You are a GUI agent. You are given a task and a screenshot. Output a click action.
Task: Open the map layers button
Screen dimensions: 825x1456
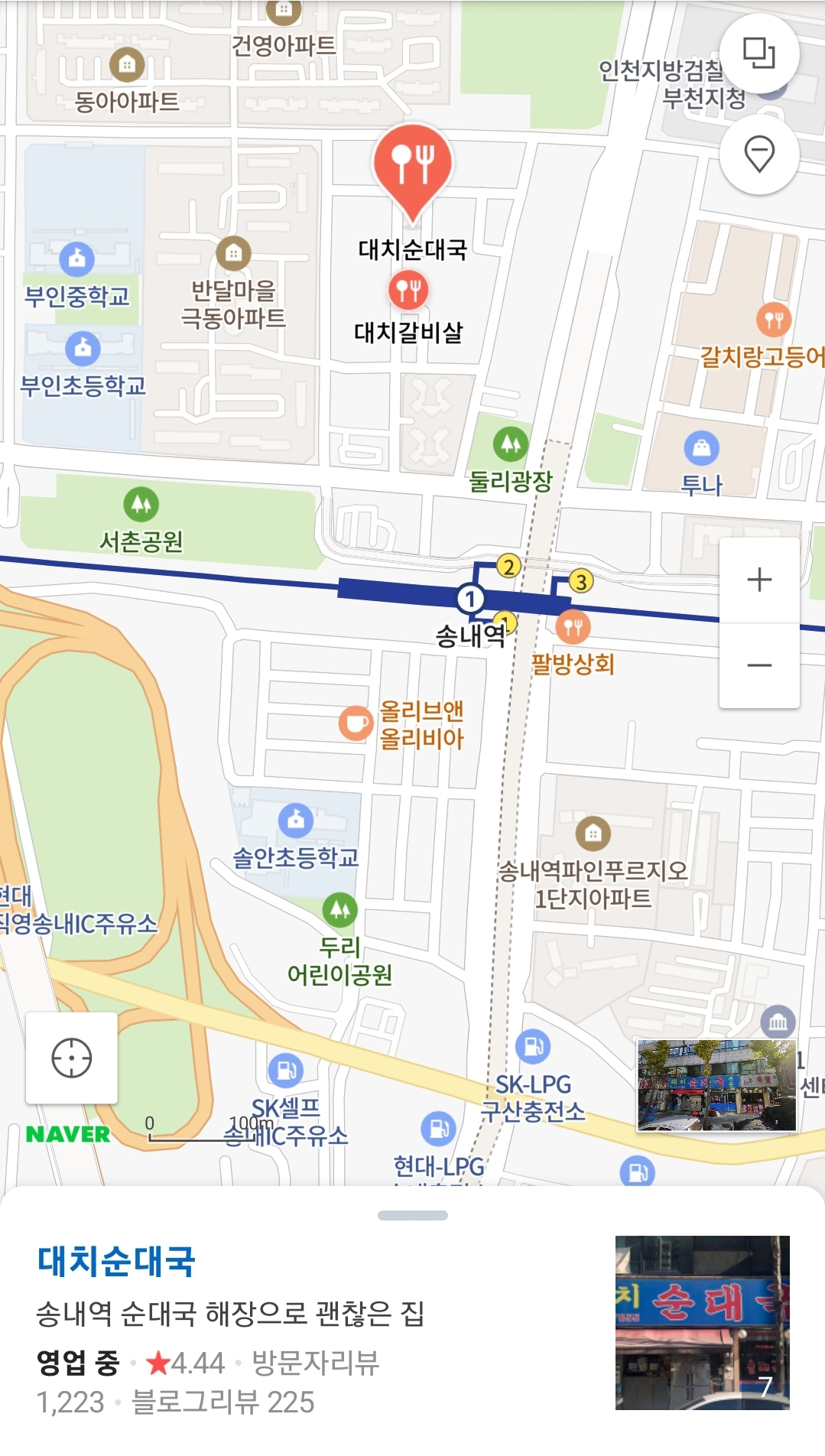pyautogui.click(x=759, y=54)
